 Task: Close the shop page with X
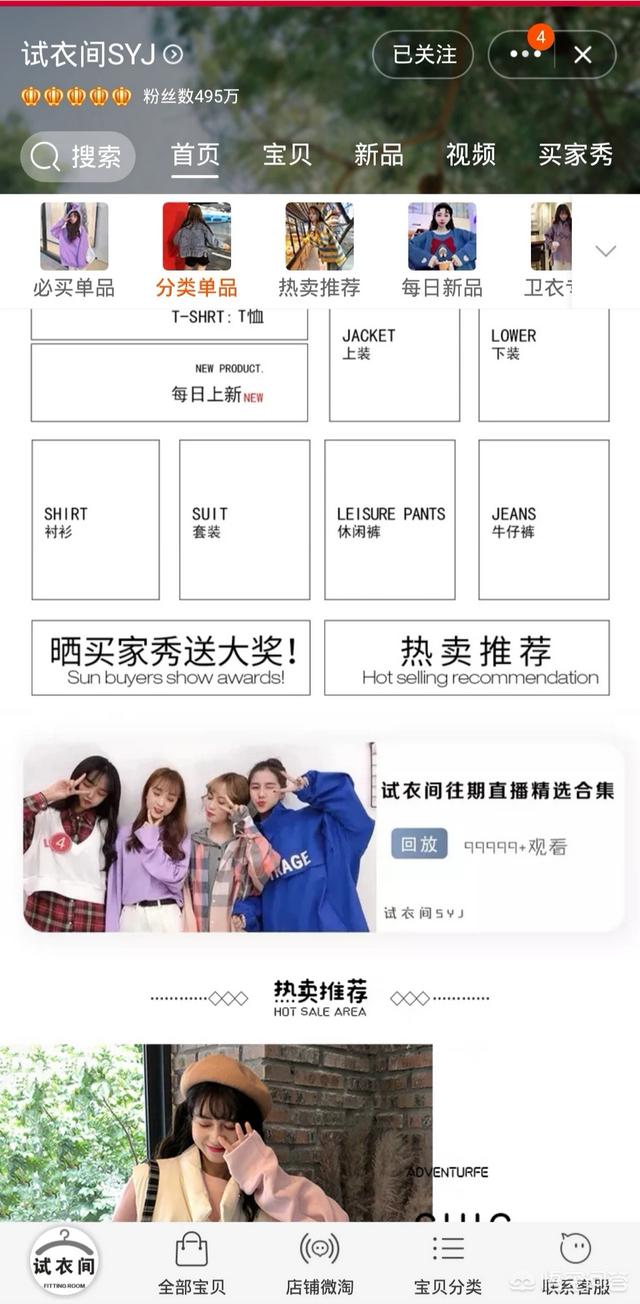[x=583, y=54]
